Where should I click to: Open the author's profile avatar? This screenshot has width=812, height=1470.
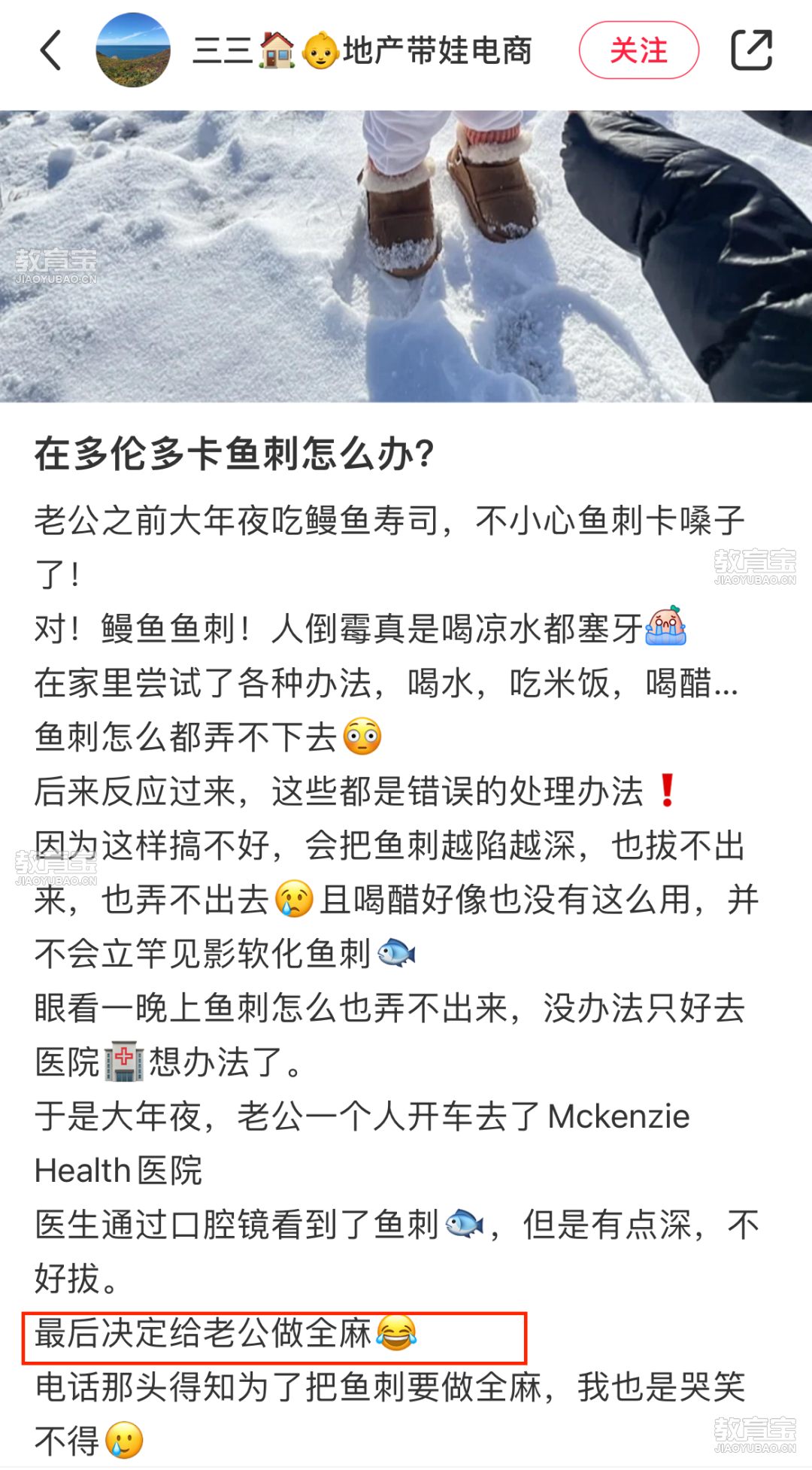click(x=133, y=50)
